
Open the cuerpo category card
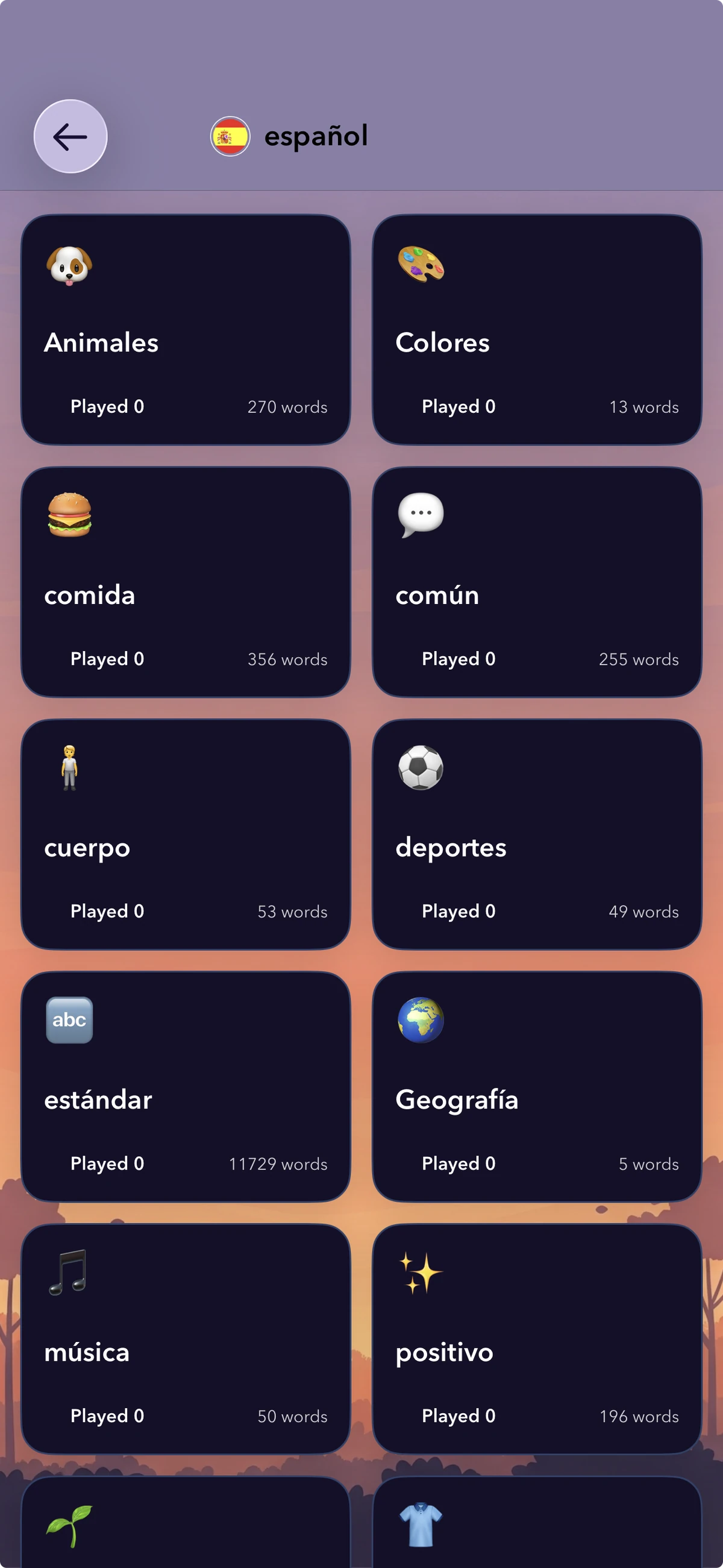(186, 834)
